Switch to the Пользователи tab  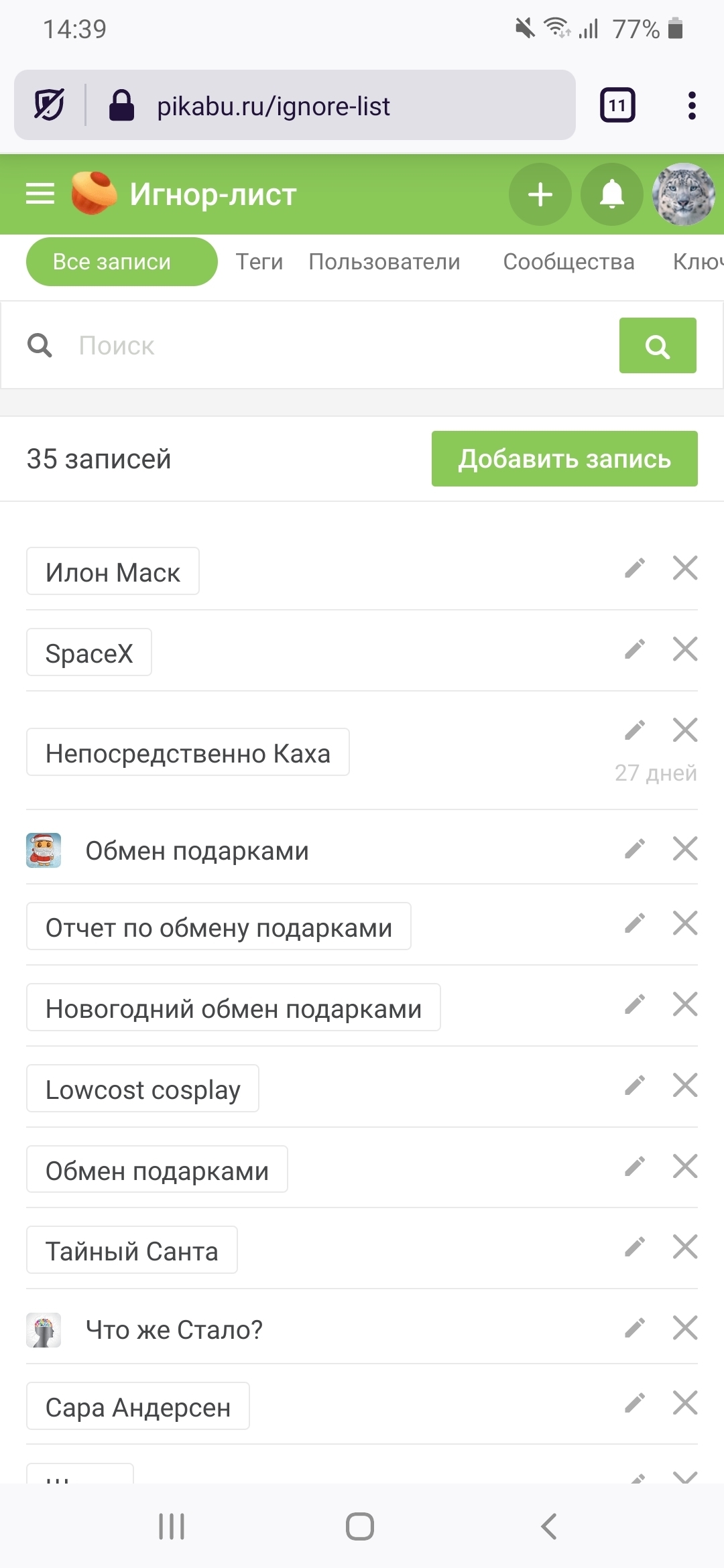tap(384, 262)
